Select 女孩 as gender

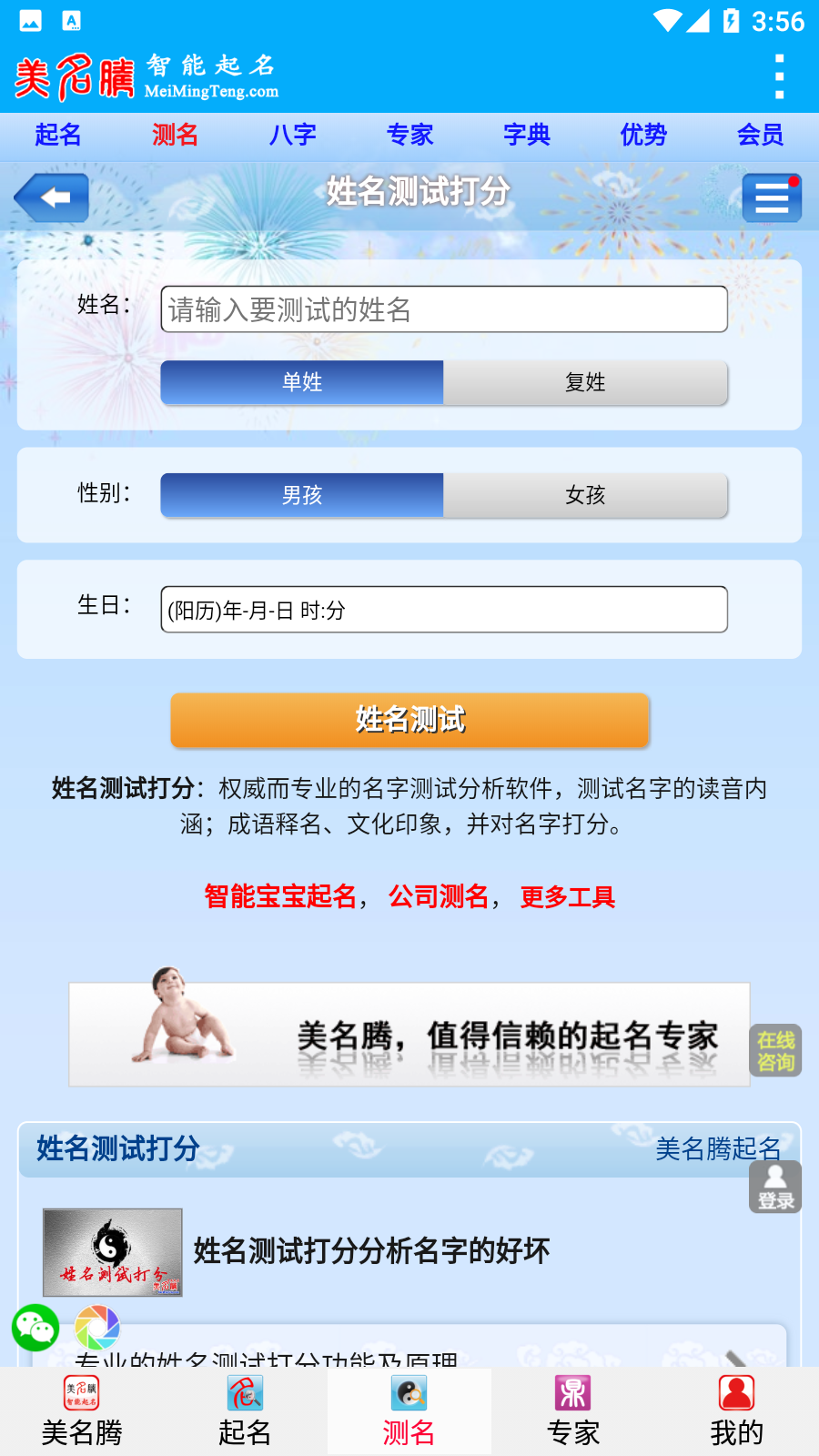[x=585, y=495]
